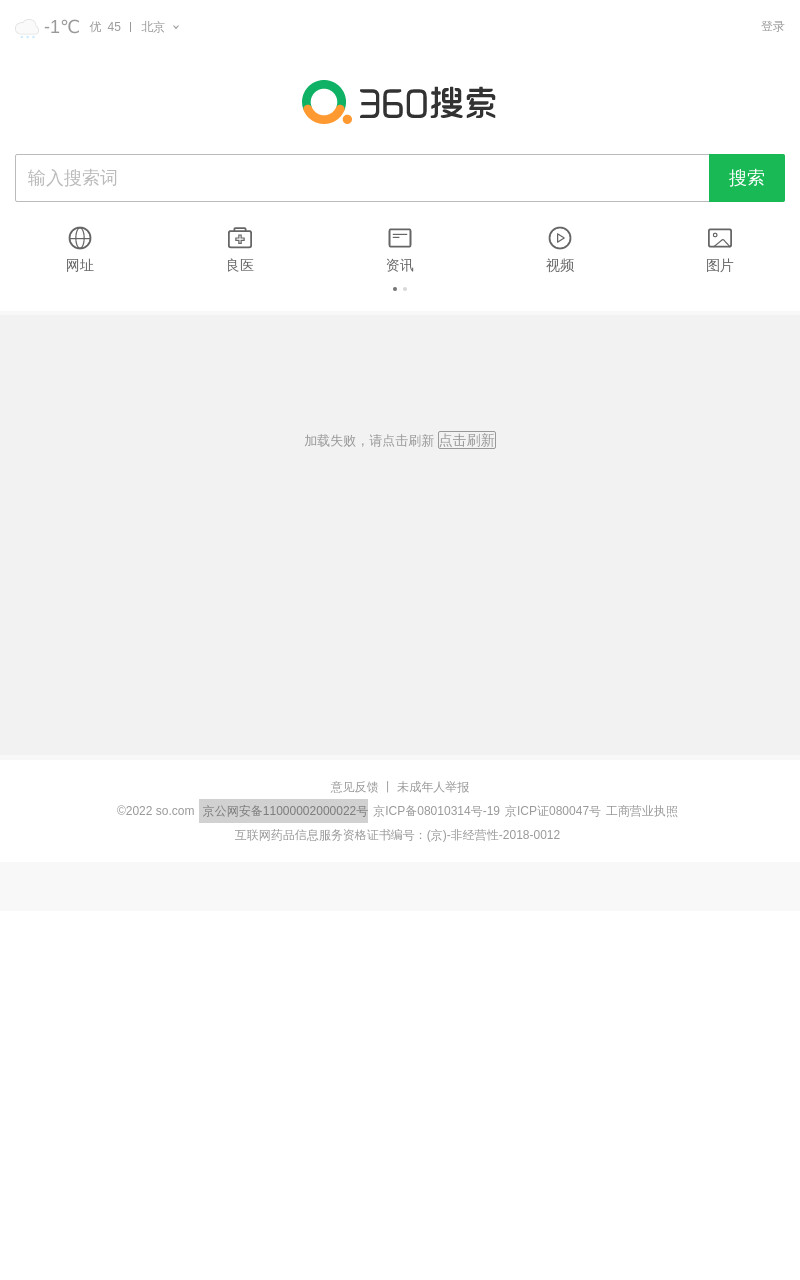The height and width of the screenshot is (1280, 800).
Task: Open the 登录 login link
Action: click(773, 27)
